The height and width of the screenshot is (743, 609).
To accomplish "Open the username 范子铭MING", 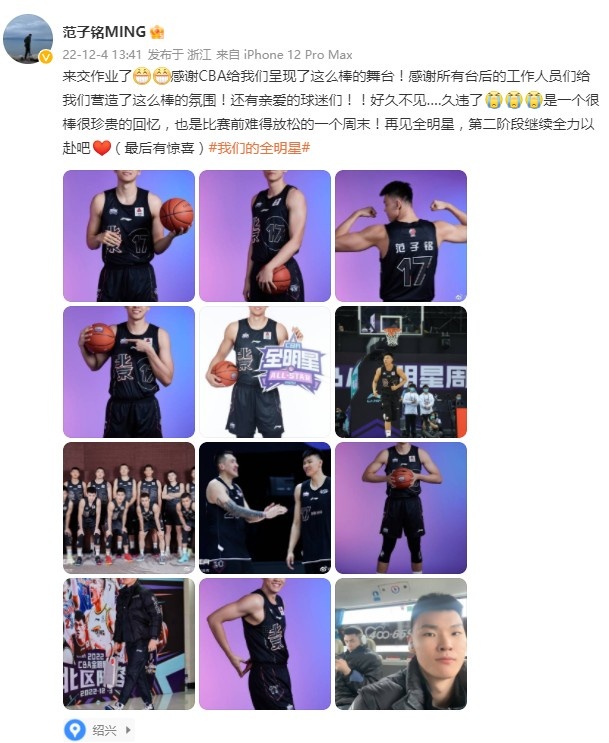I will pos(106,32).
